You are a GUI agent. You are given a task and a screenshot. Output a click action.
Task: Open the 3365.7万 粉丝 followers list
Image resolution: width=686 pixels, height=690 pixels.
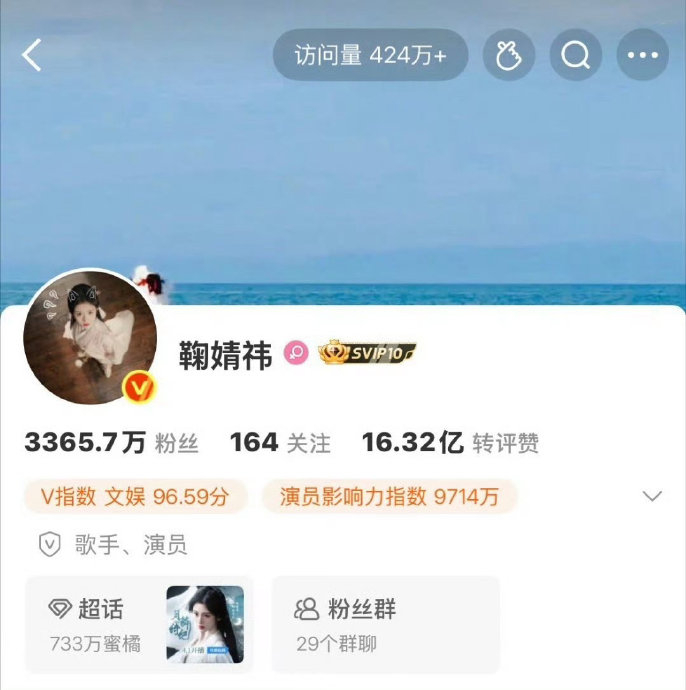pyautogui.click(x=111, y=443)
